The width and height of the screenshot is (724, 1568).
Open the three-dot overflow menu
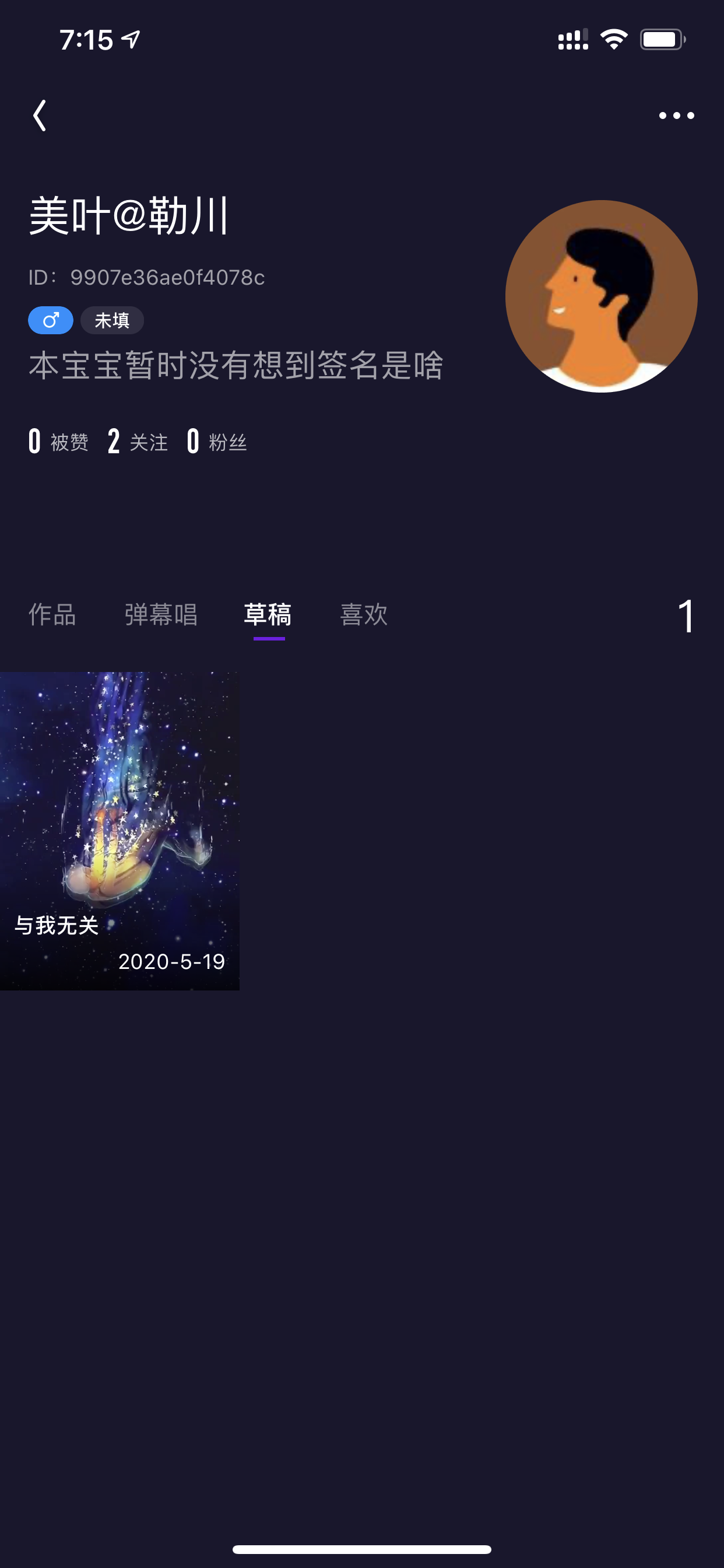point(677,116)
